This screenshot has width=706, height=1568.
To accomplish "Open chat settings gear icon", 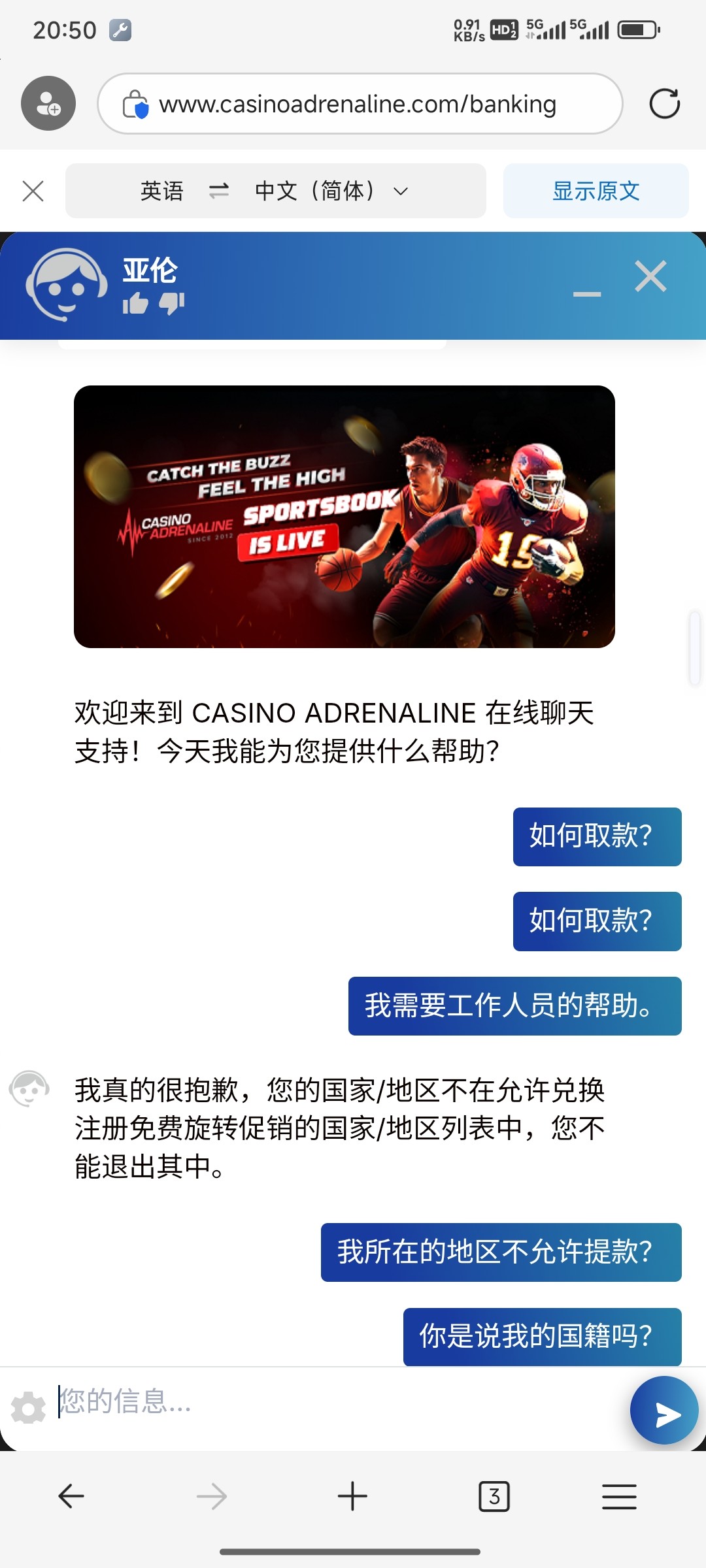I will pos(29,1407).
